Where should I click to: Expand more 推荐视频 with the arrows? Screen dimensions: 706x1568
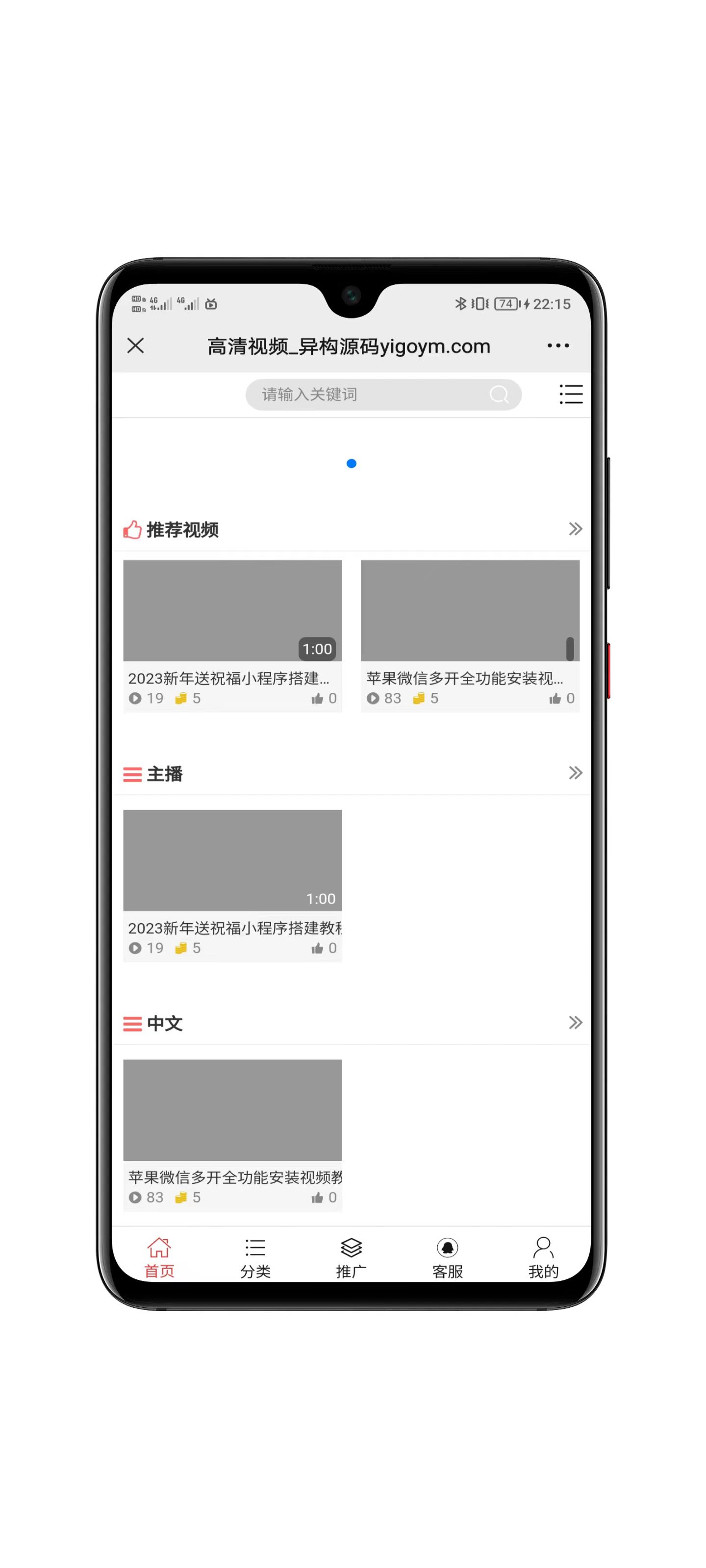click(575, 529)
